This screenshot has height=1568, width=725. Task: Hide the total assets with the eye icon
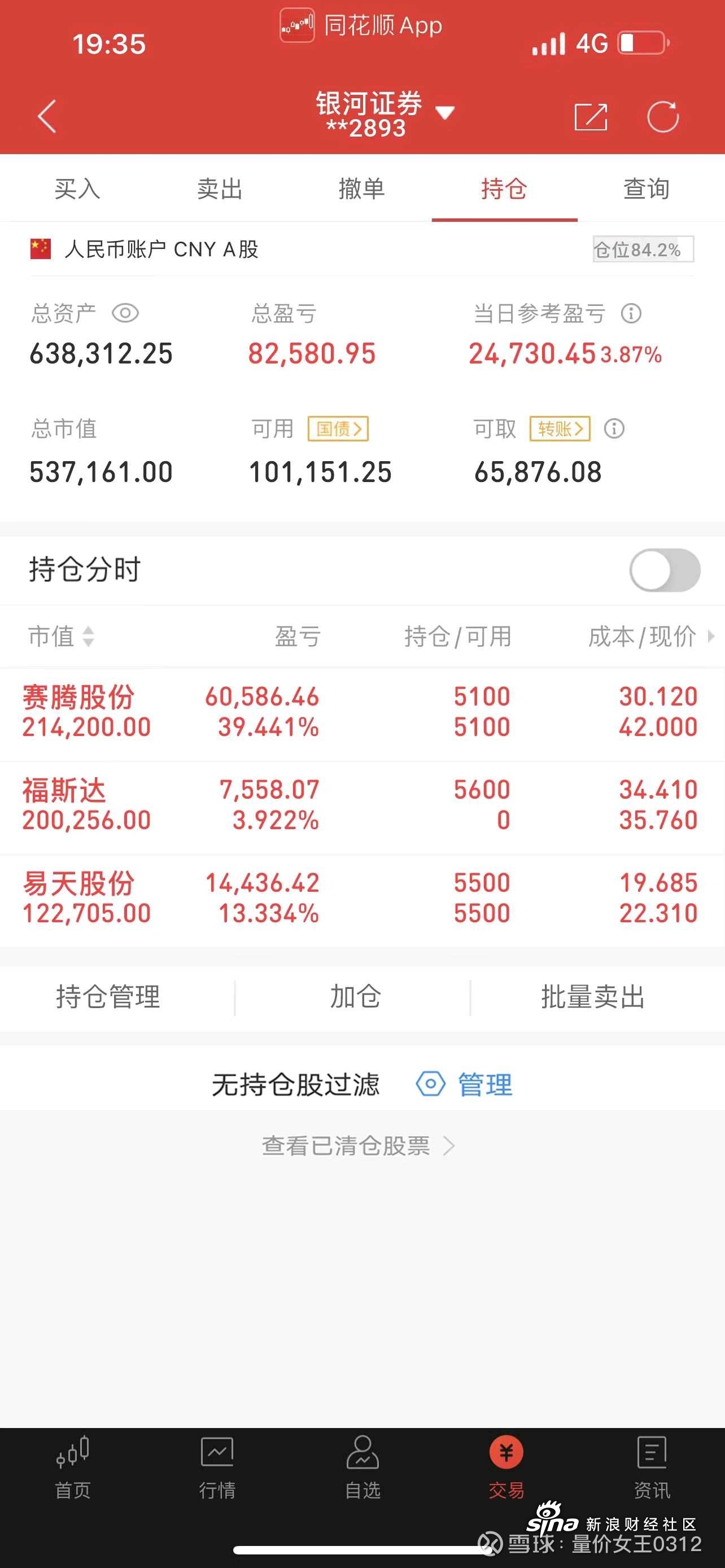pyautogui.click(x=125, y=313)
